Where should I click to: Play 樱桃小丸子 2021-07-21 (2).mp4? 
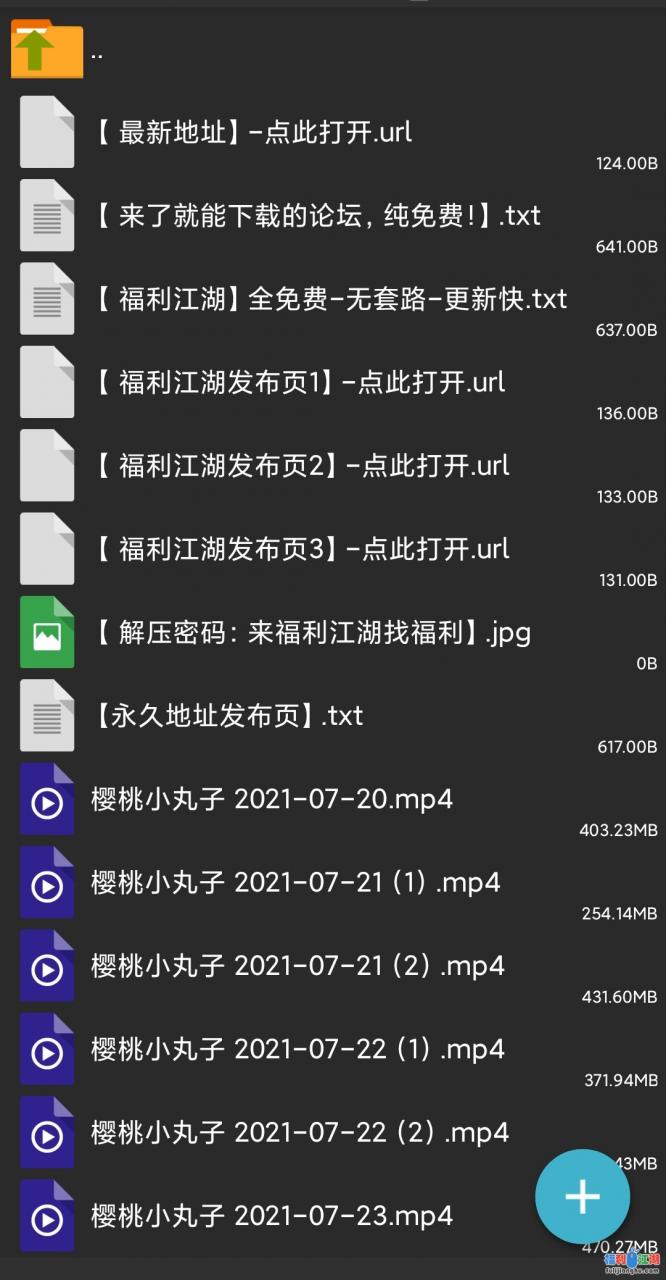297,965
